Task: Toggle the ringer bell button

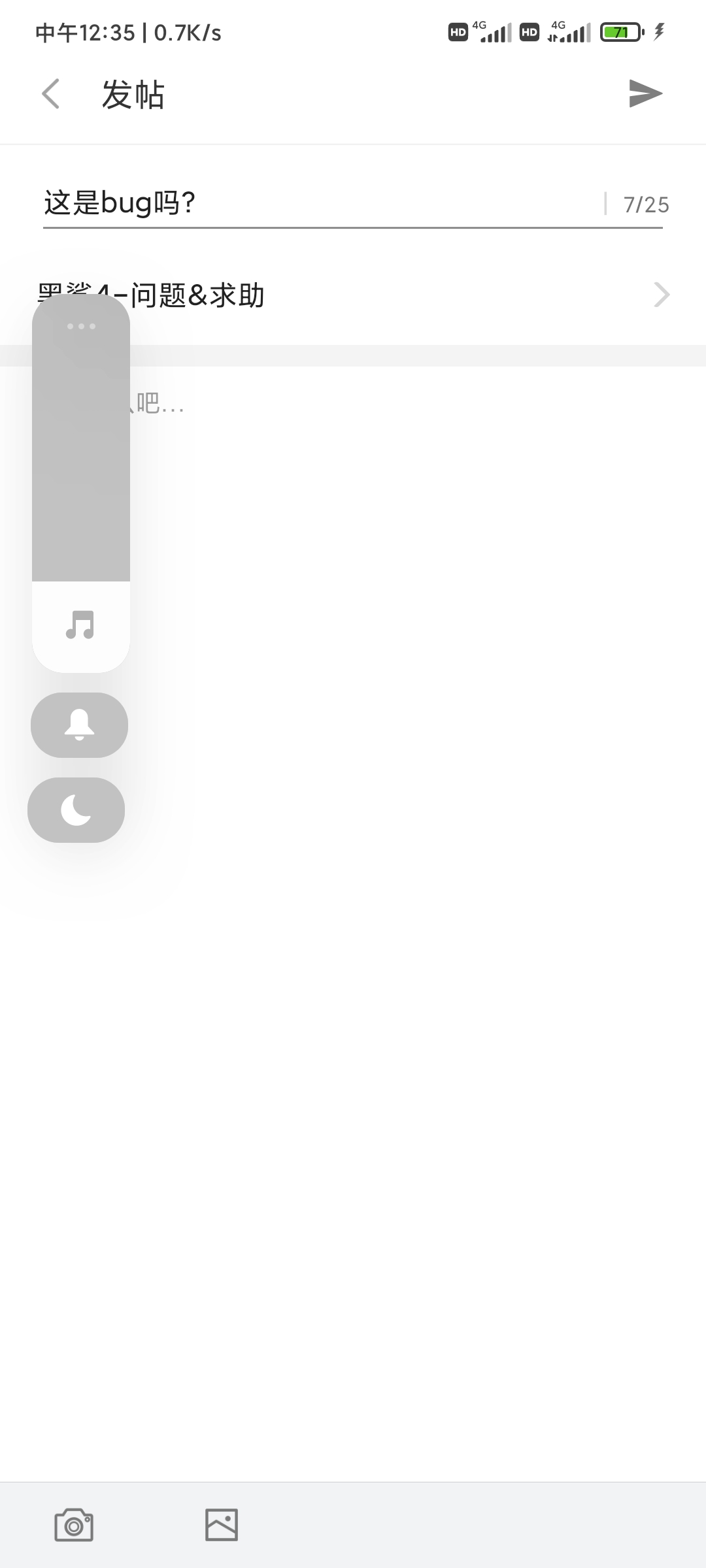Action: point(79,725)
